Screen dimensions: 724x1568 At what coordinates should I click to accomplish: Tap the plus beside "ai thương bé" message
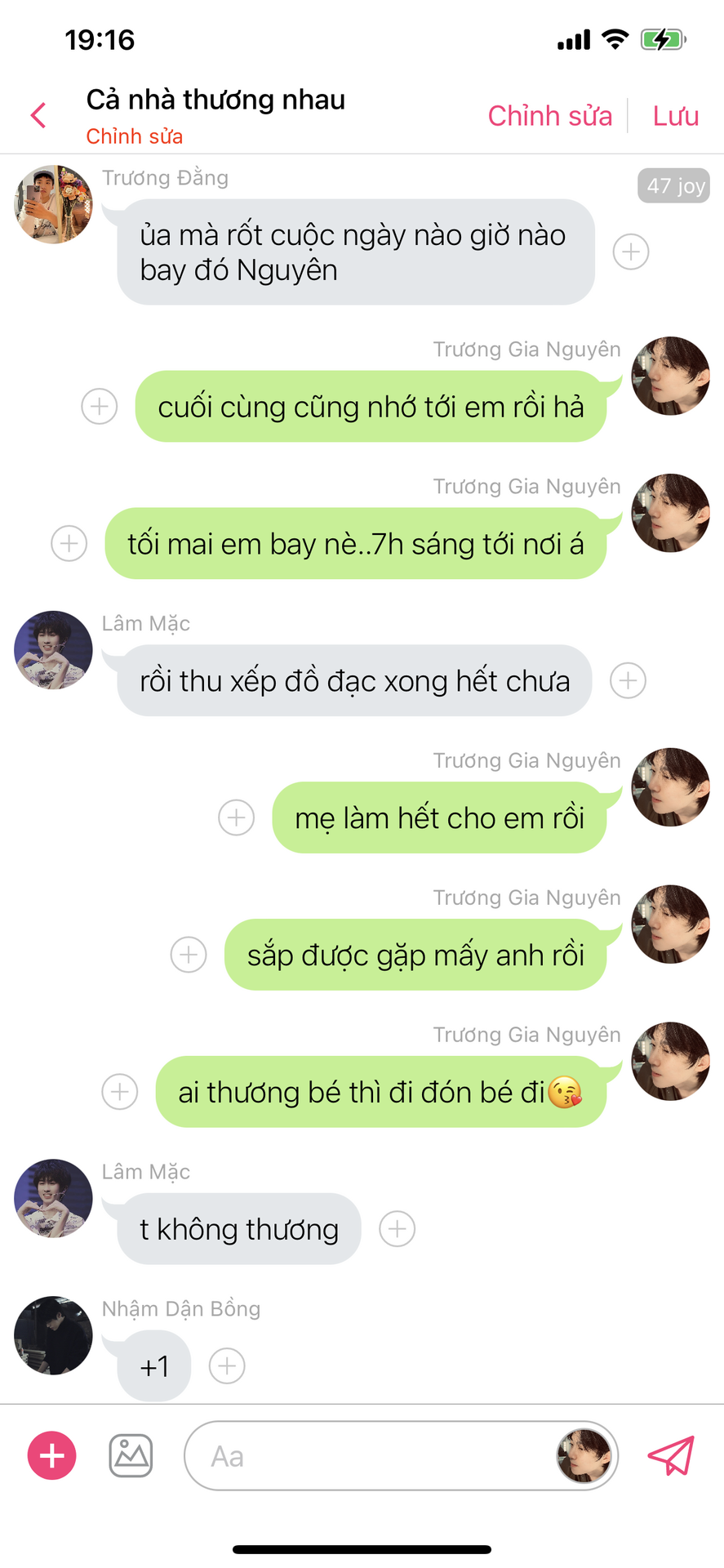click(120, 1092)
